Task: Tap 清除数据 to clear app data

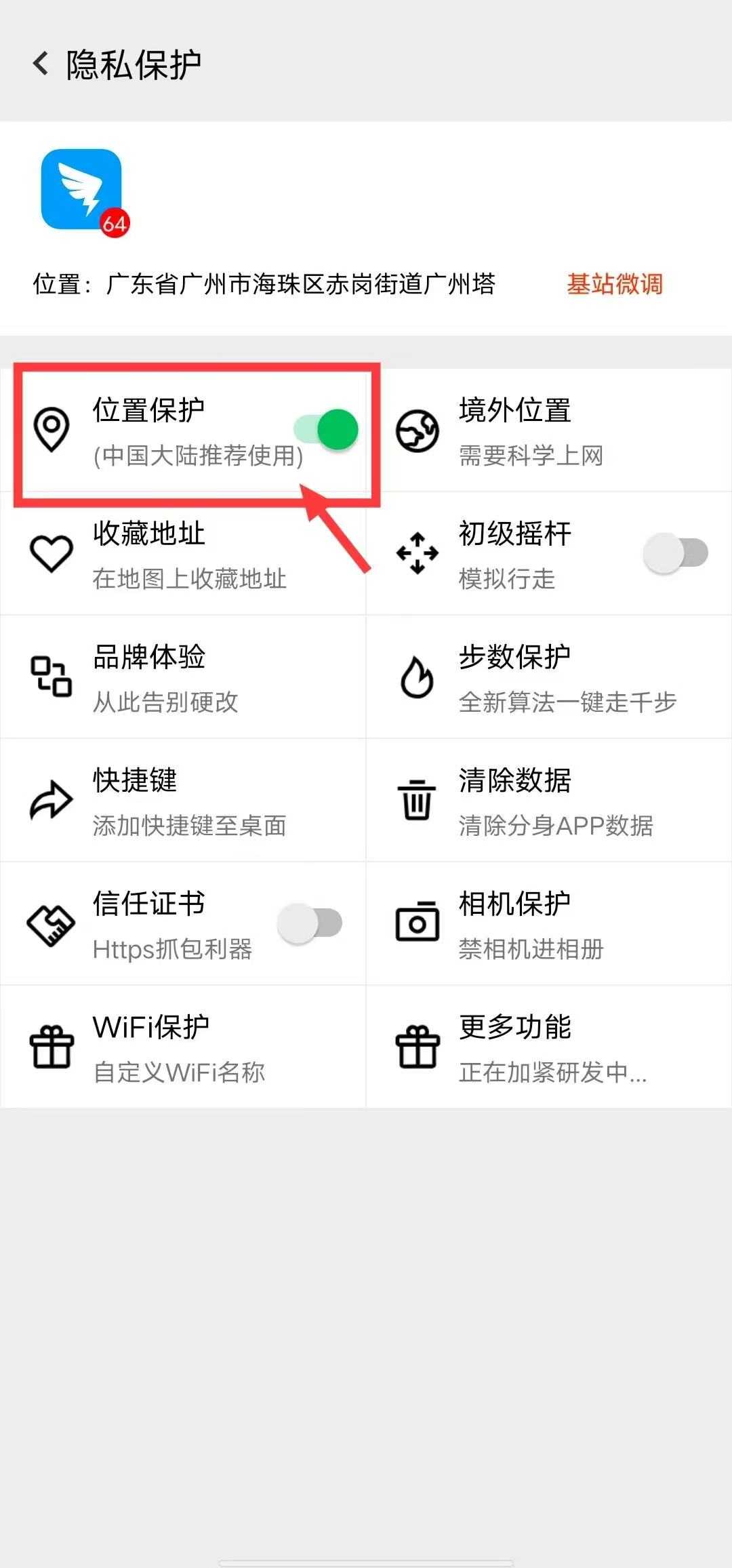Action: pyautogui.click(x=549, y=801)
